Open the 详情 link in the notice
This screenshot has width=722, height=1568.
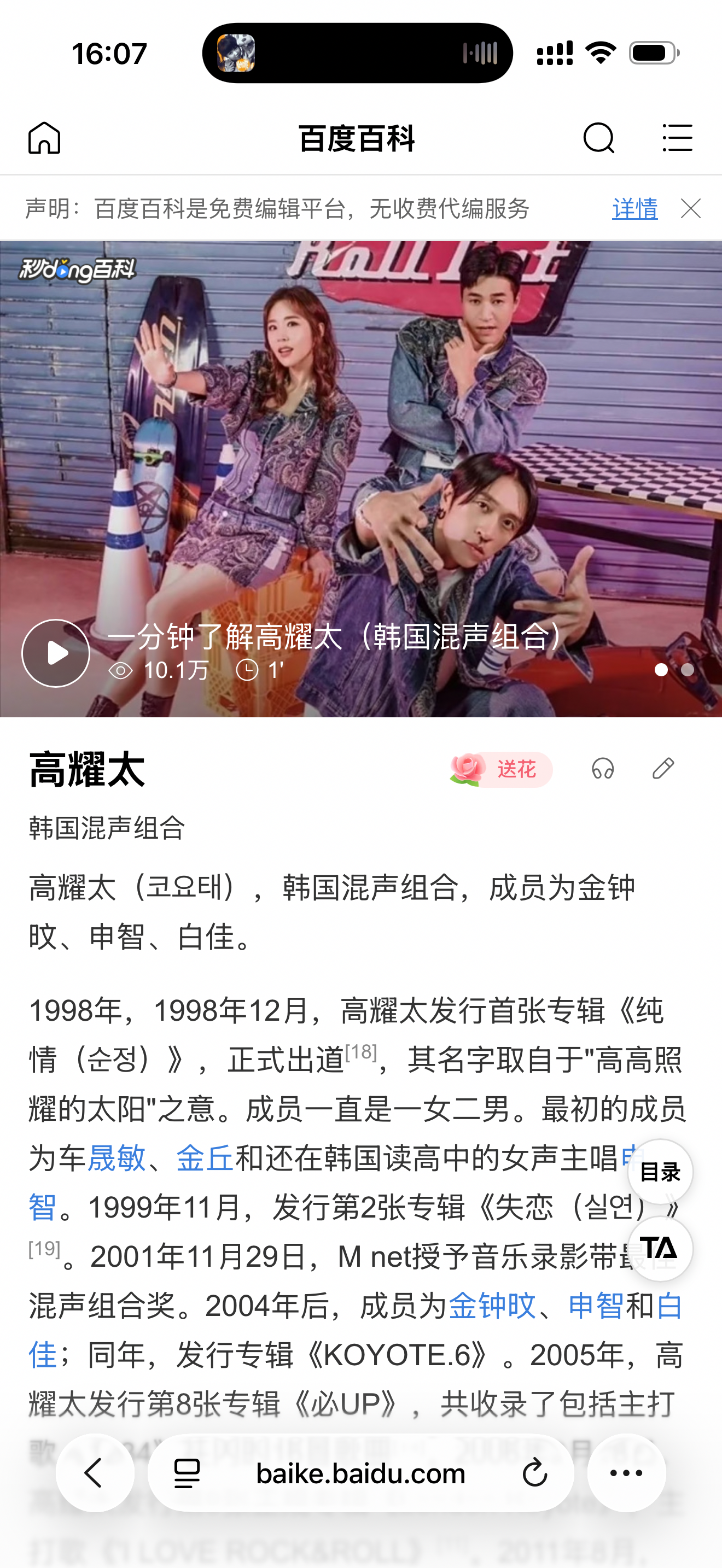coord(634,209)
